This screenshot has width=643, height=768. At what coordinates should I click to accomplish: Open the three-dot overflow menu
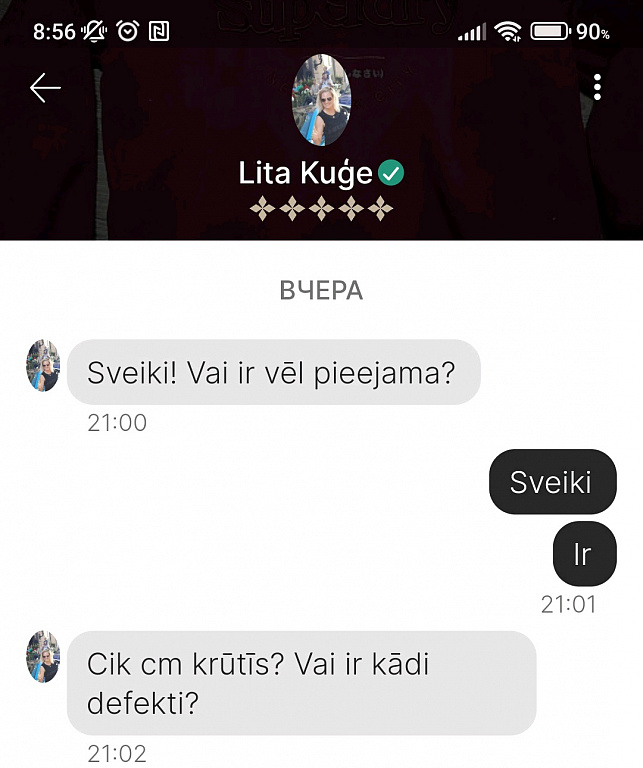597,88
